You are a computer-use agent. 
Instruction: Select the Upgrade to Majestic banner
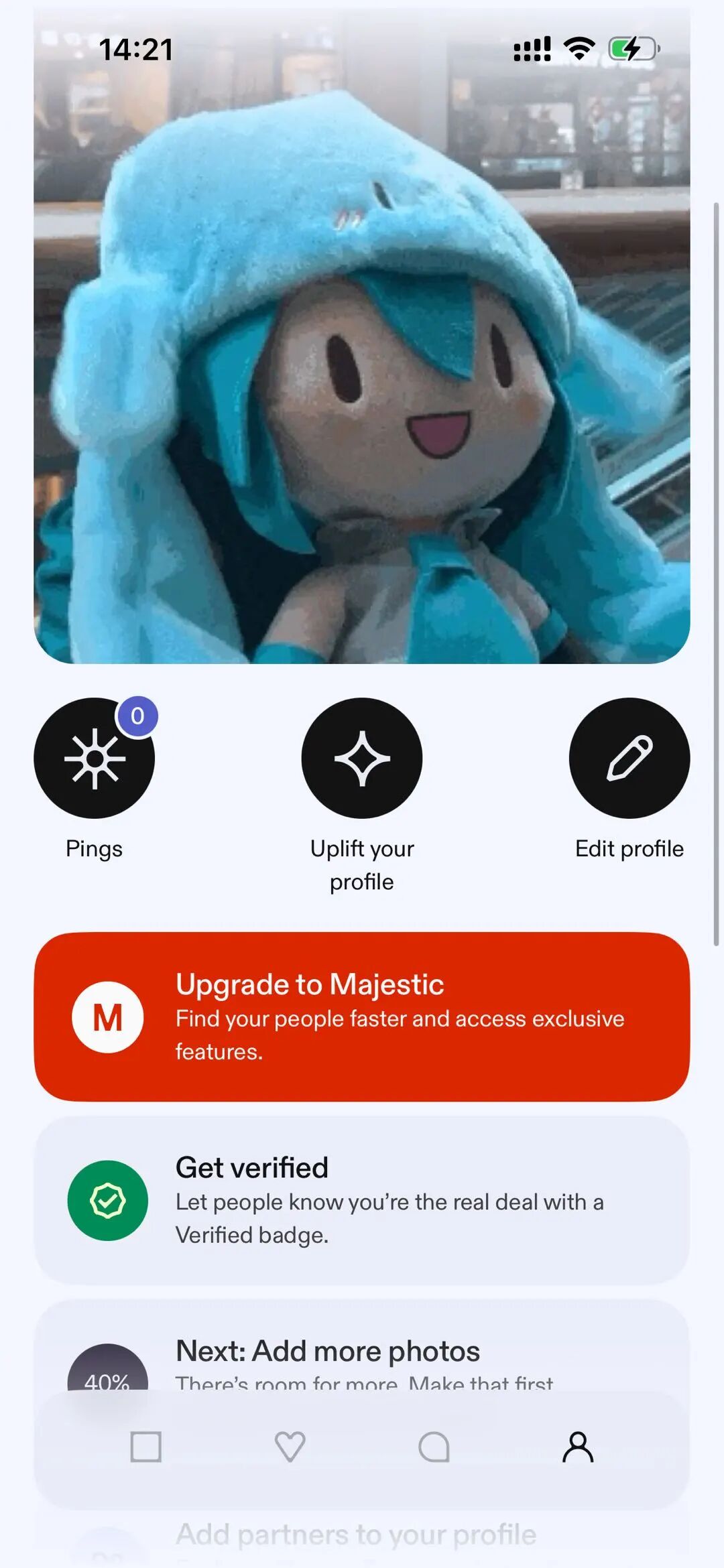tap(362, 1016)
